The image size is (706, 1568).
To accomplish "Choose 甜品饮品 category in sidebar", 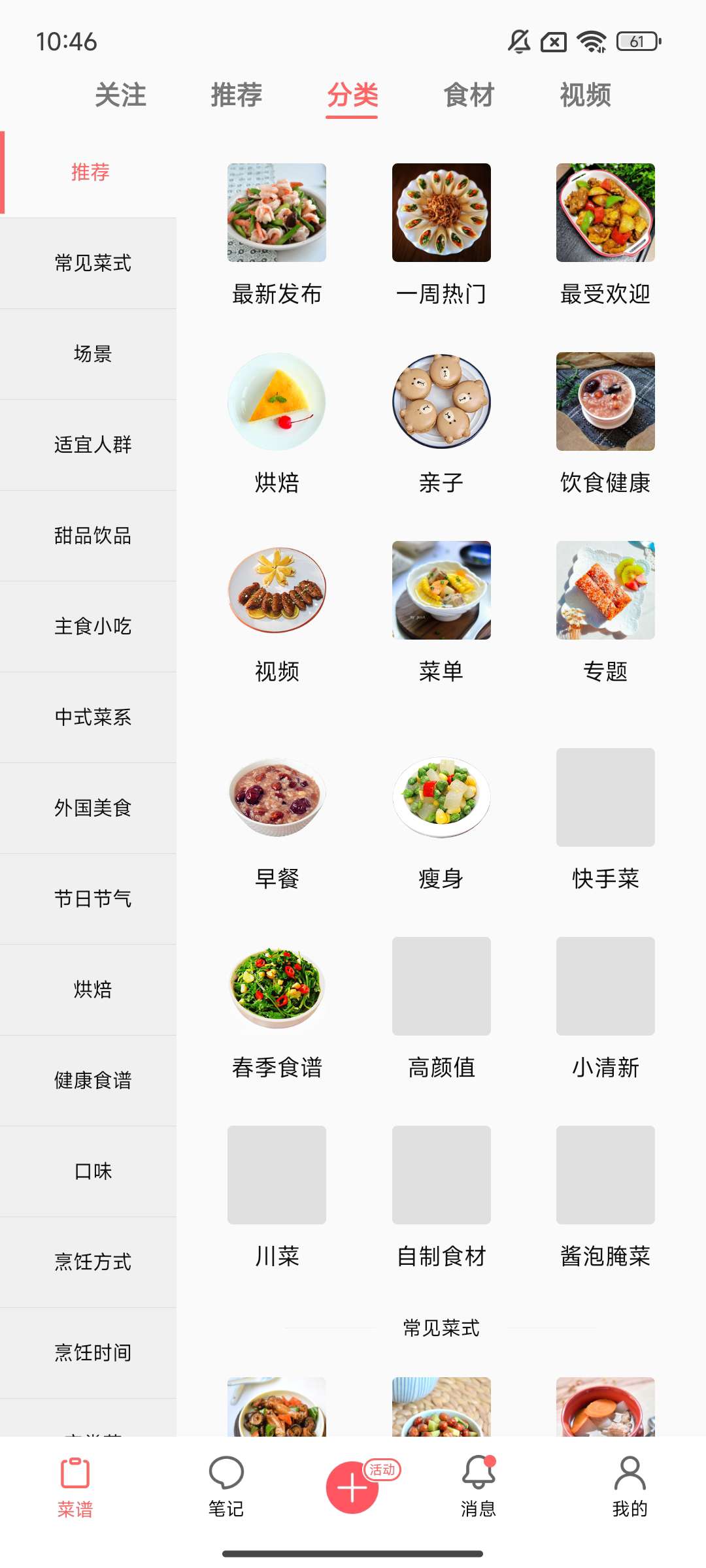I will 92,536.
